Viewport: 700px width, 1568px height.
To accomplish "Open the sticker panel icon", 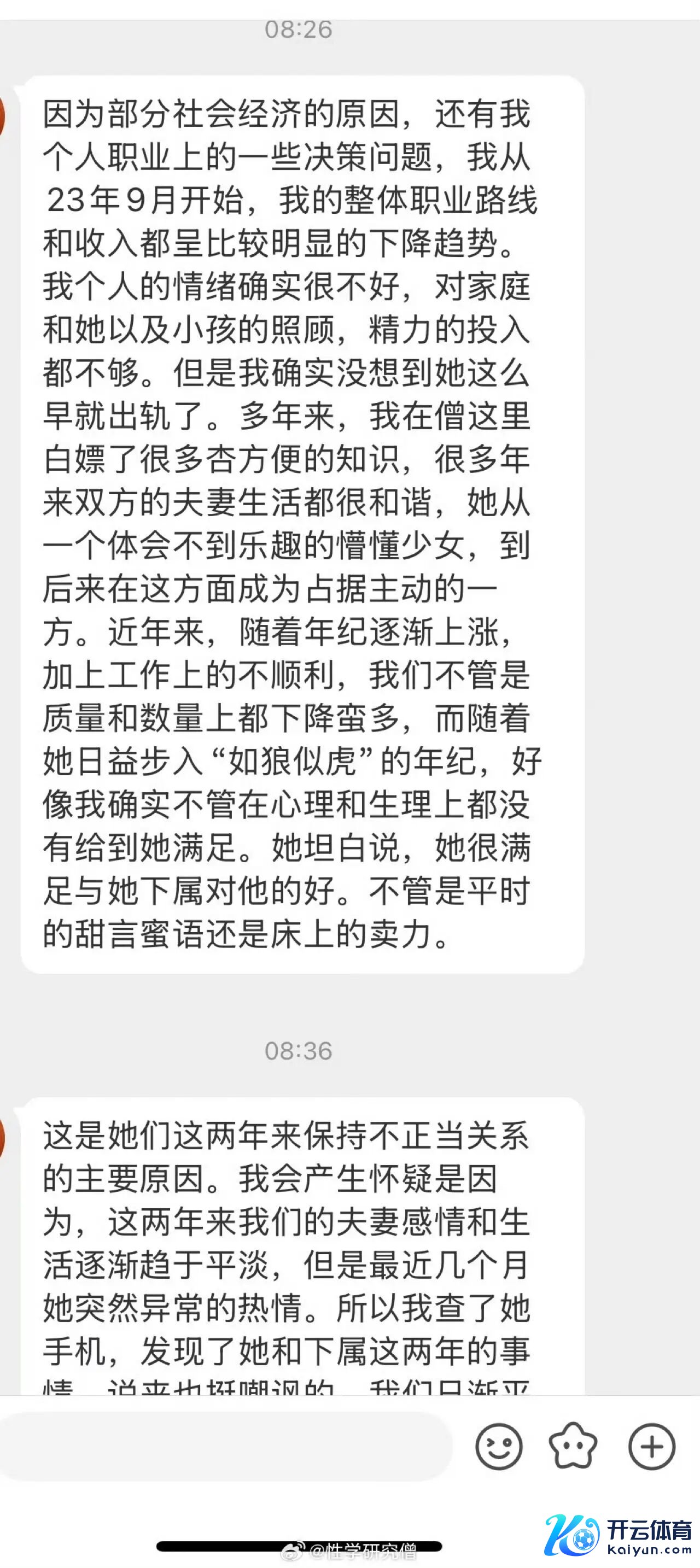I will (x=573, y=1446).
